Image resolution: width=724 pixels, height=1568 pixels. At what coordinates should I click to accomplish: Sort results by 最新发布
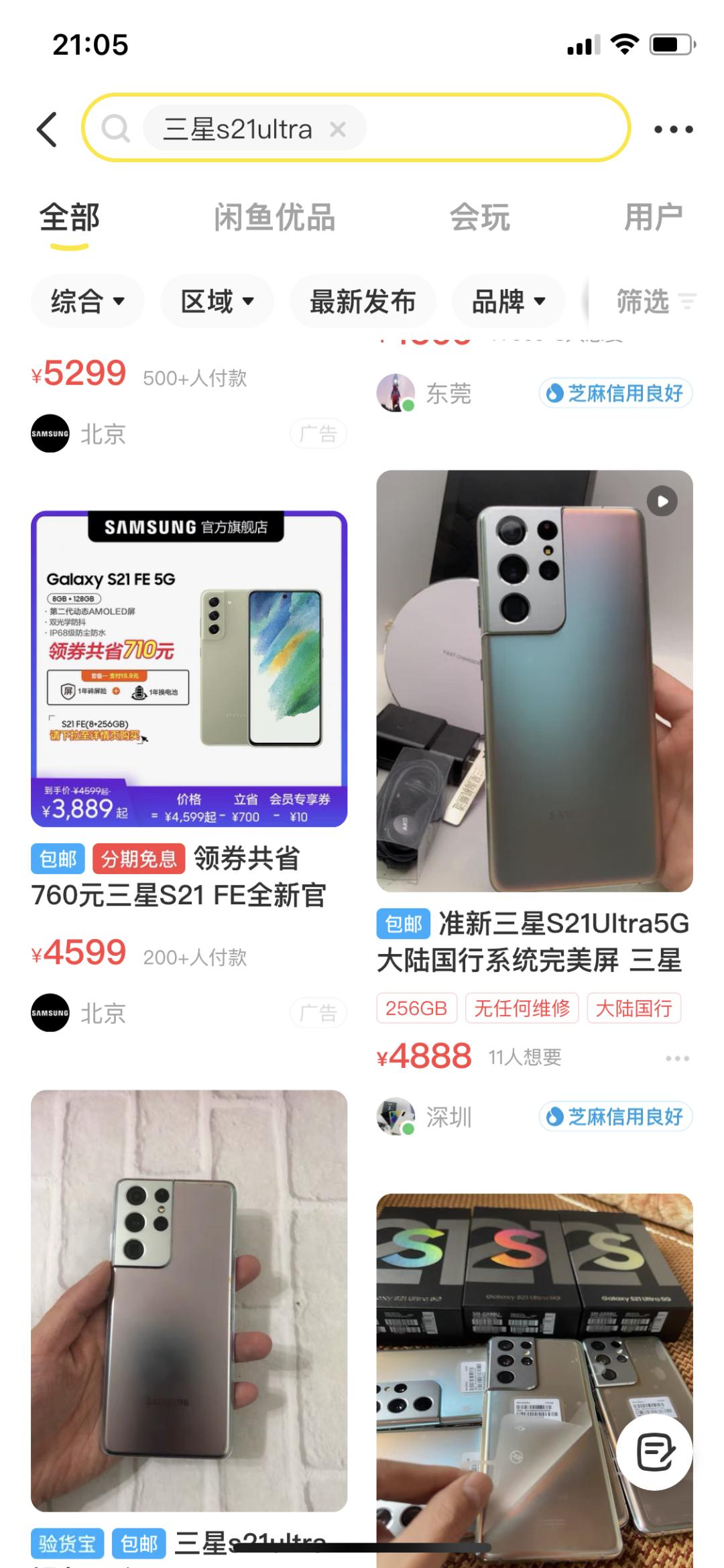tap(363, 302)
